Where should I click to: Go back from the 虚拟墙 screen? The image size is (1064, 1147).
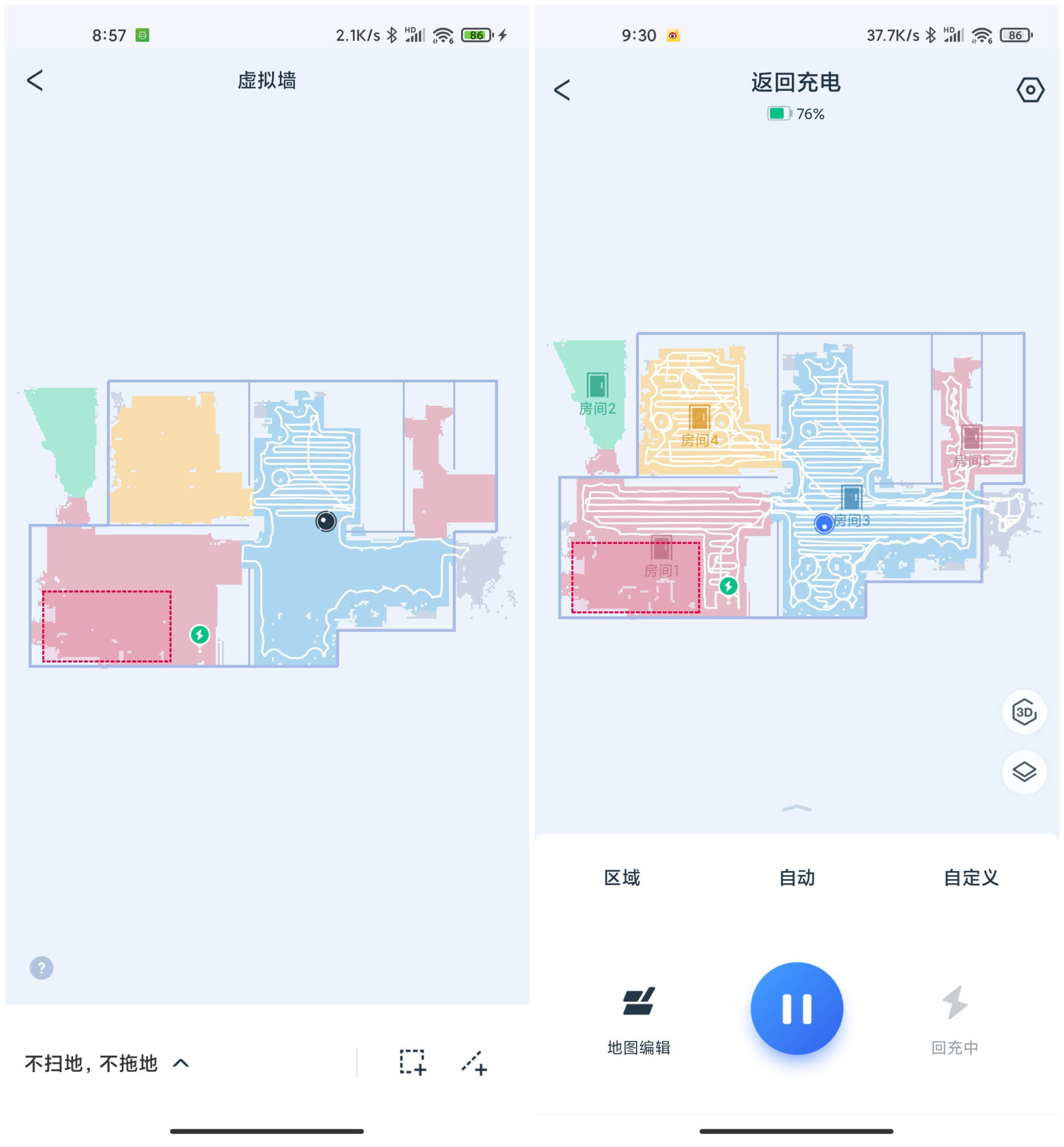coord(35,80)
